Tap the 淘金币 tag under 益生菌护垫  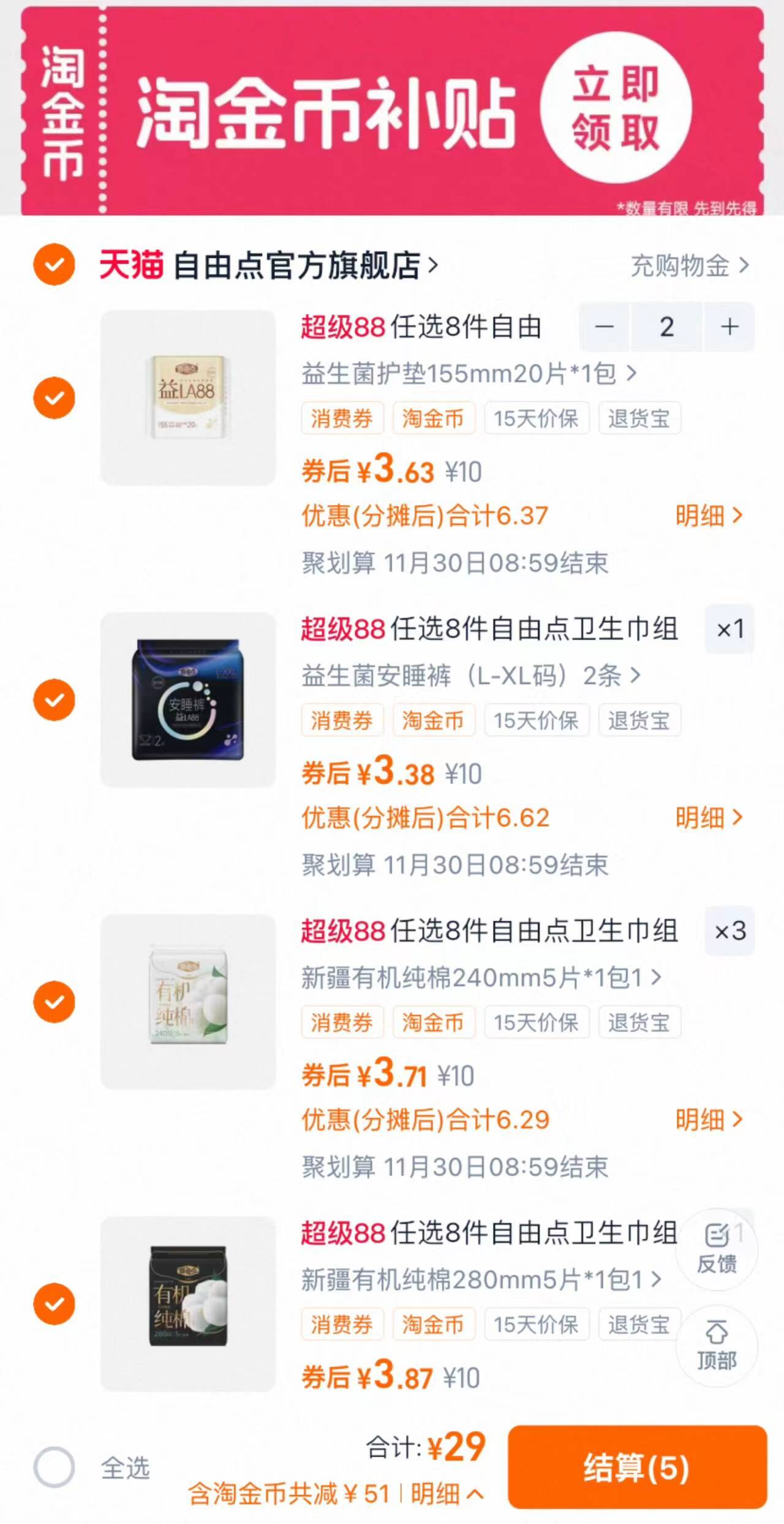click(x=434, y=418)
